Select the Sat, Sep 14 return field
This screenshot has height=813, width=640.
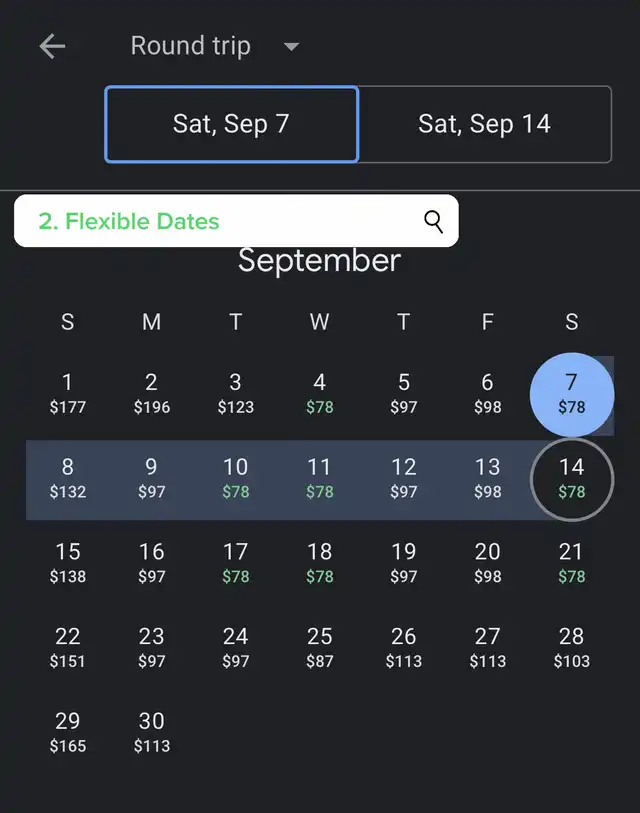click(x=484, y=124)
